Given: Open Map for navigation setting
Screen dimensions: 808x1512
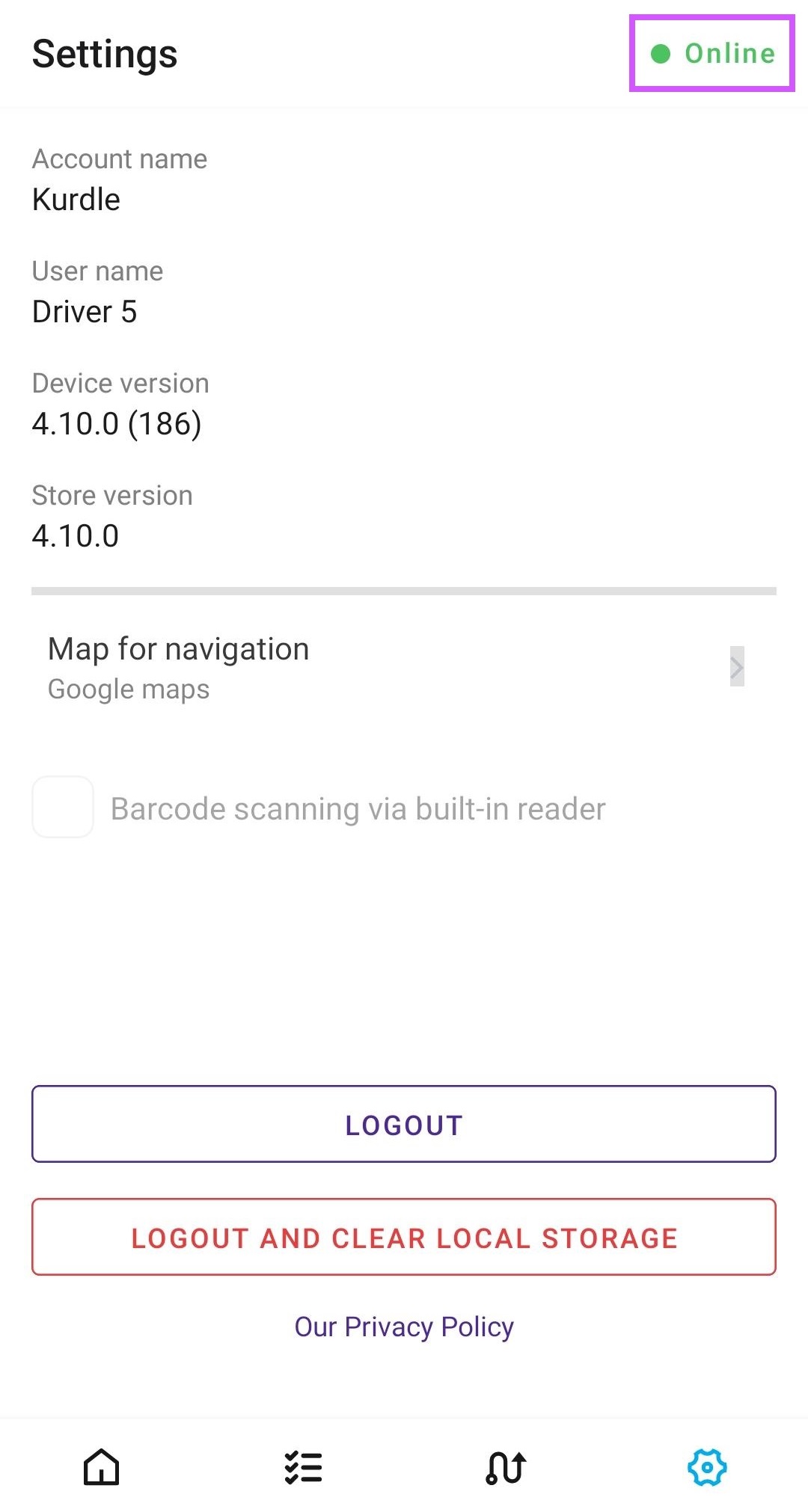Looking at the screenshot, I should (404, 668).
